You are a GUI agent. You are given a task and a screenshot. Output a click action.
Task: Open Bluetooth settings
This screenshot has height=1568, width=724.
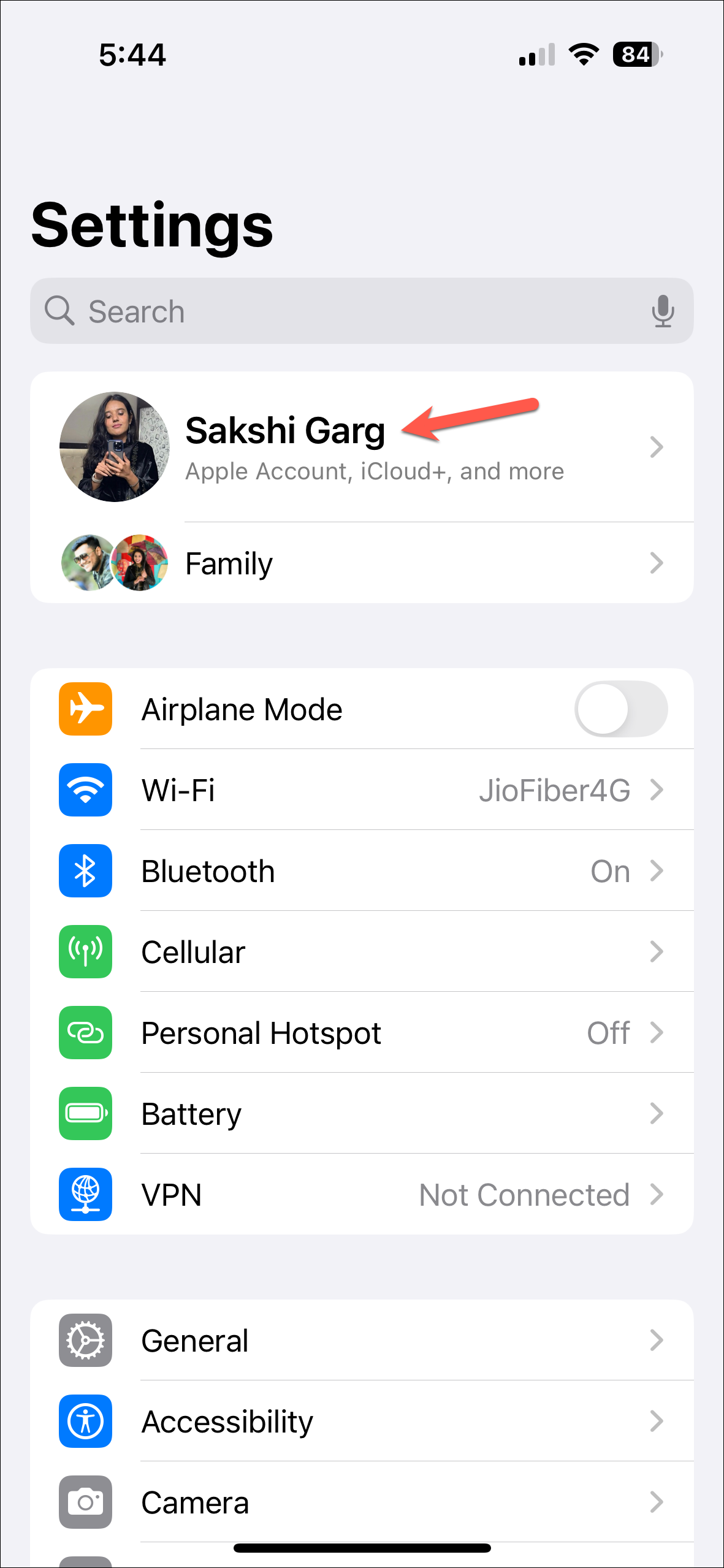tap(362, 871)
